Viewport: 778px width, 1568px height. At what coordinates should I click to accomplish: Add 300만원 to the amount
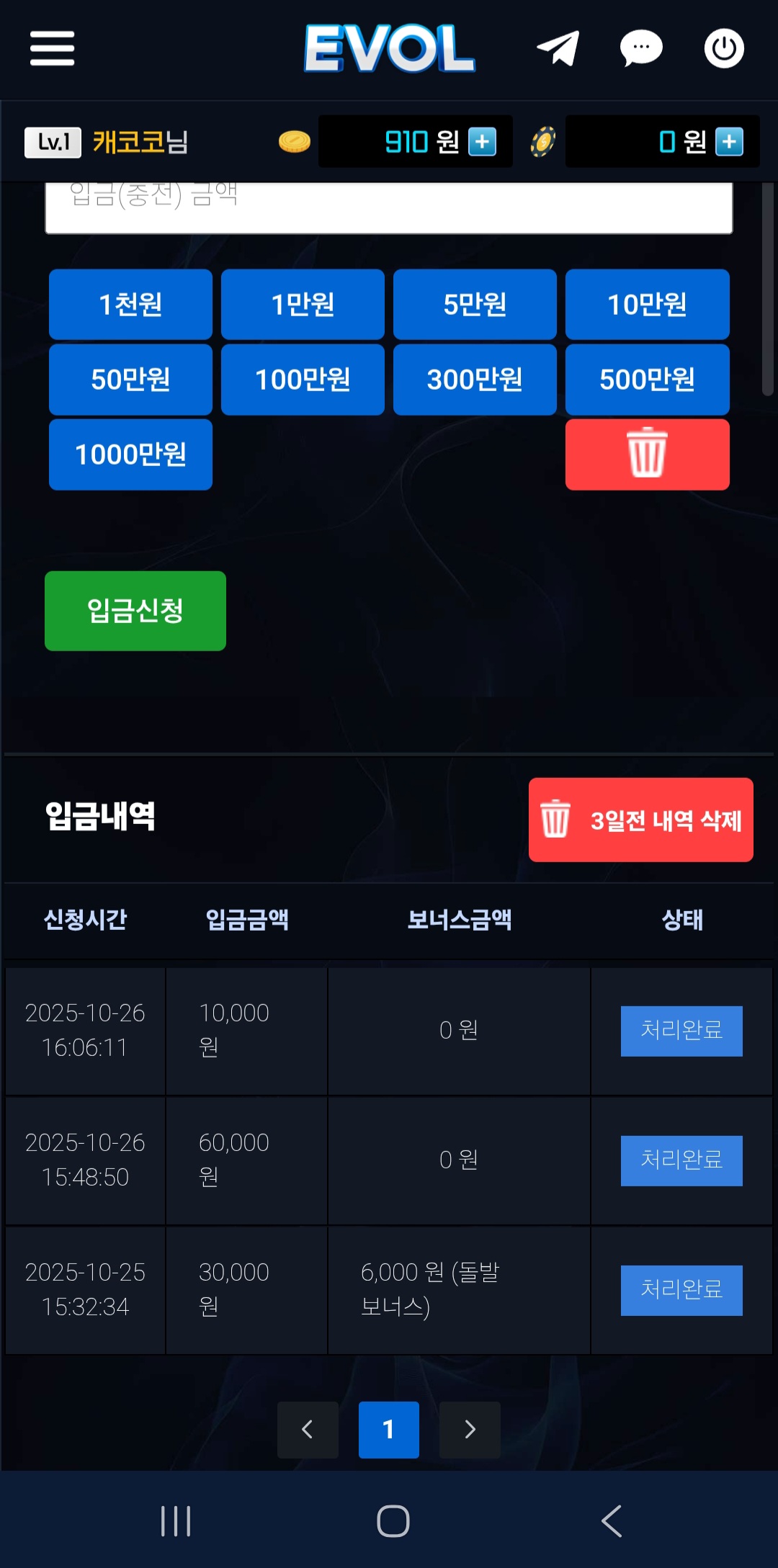coord(475,380)
